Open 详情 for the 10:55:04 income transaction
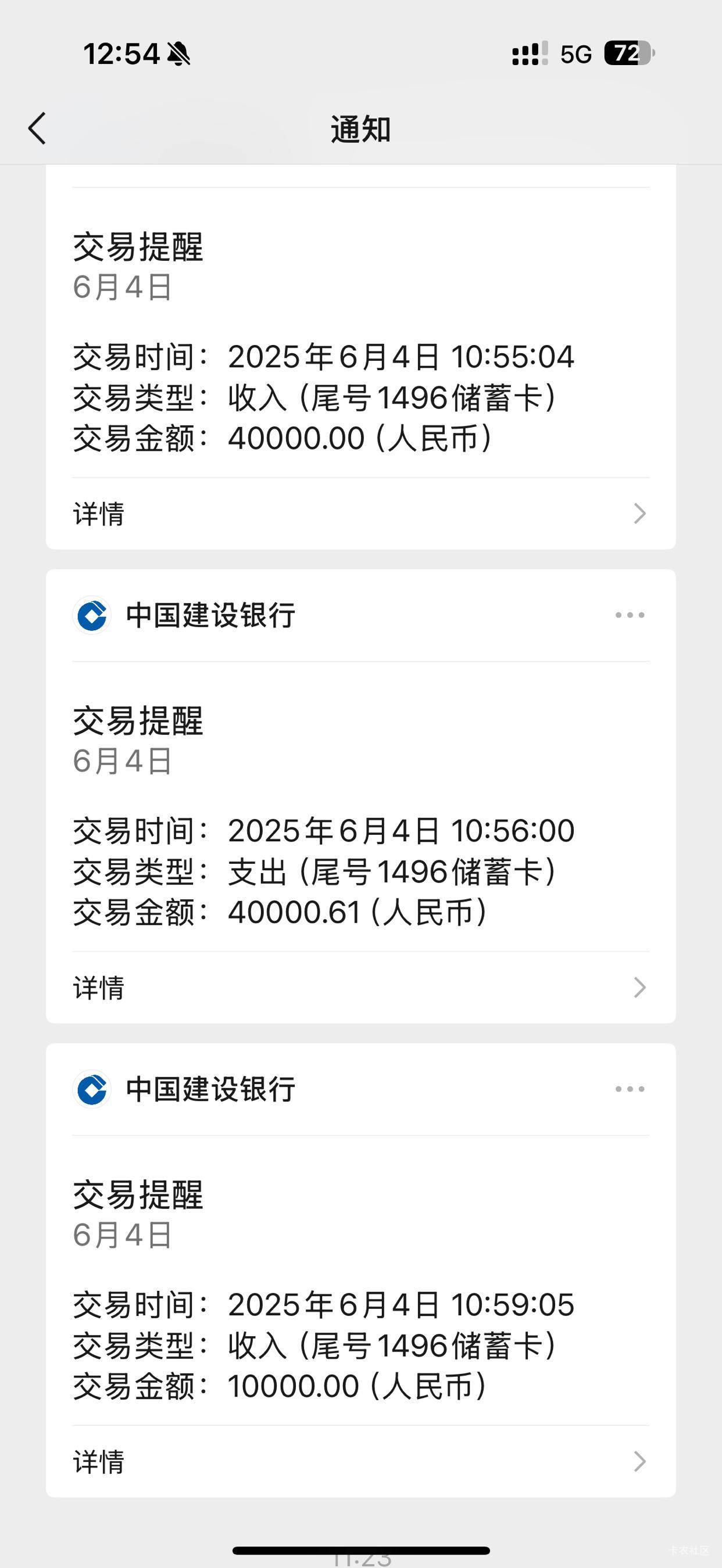Image resolution: width=722 pixels, height=1568 pixels. [360, 513]
